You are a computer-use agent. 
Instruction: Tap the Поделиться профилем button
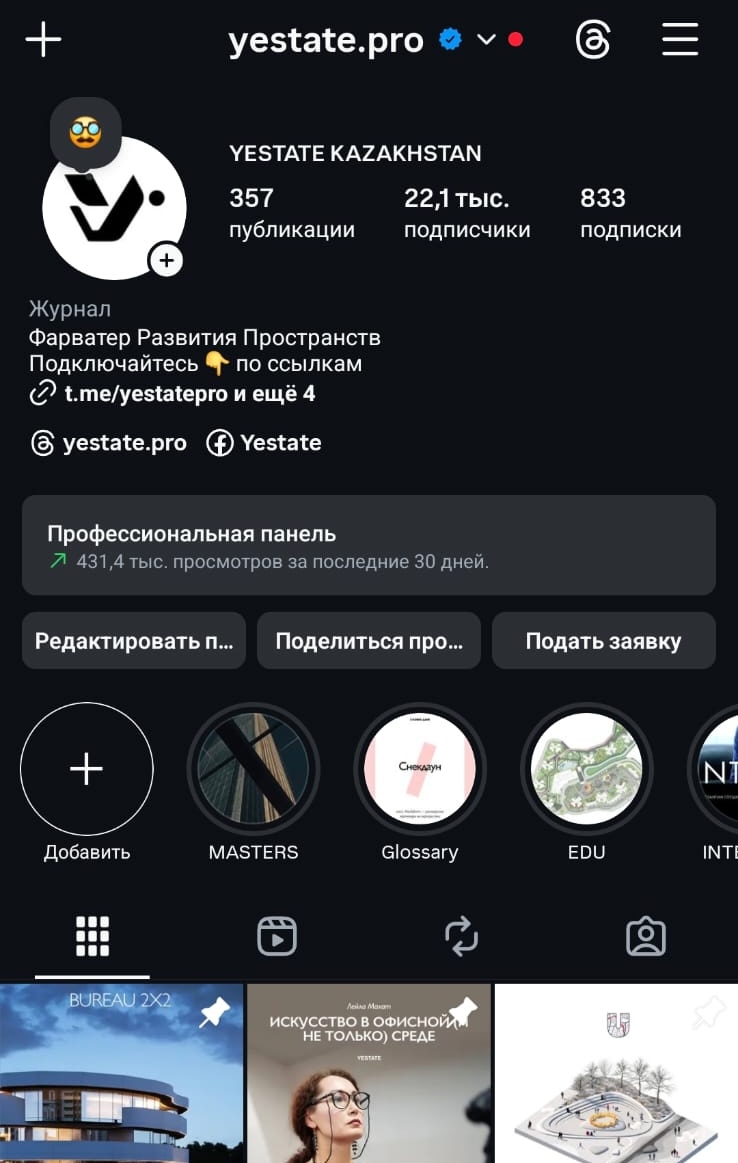click(368, 641)
